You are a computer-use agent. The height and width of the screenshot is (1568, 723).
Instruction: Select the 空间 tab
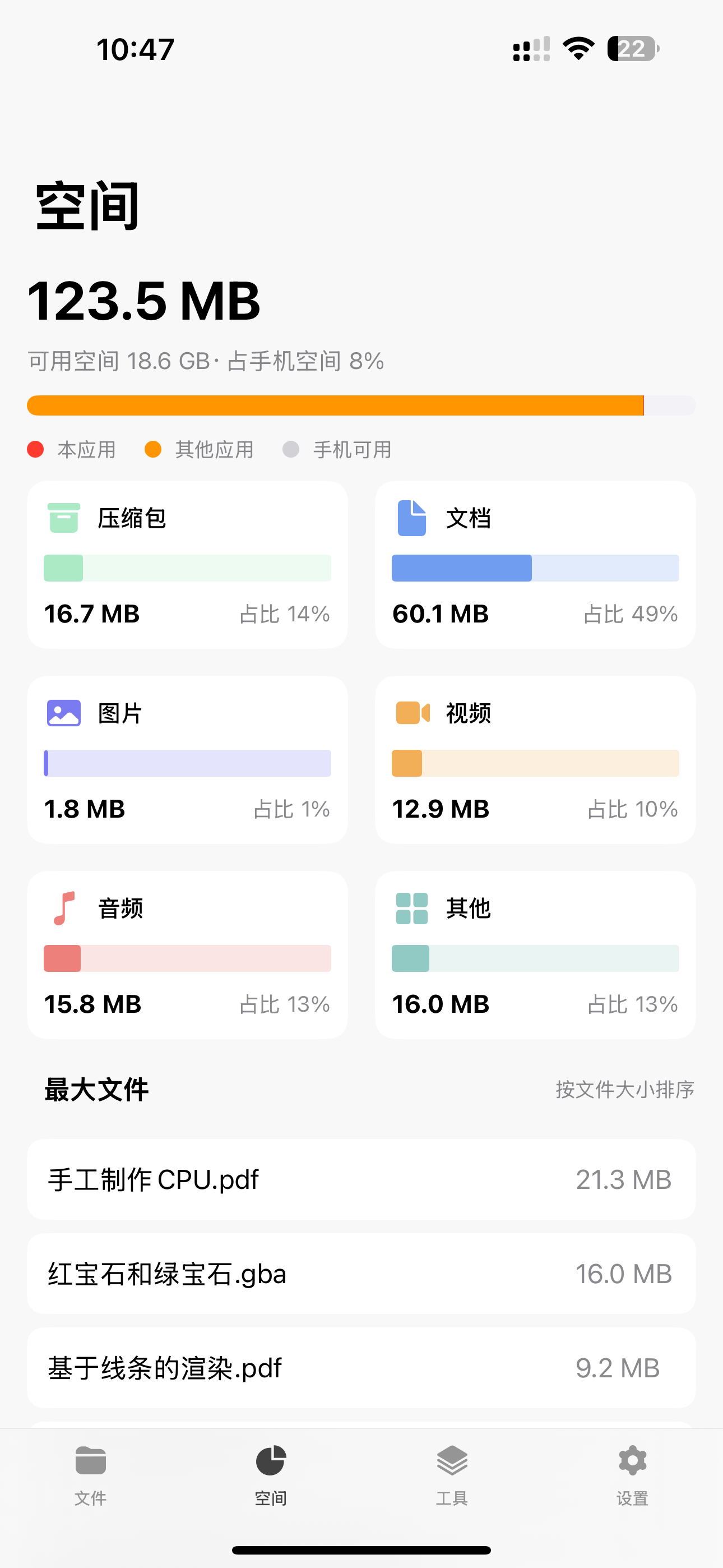(x=271, y=1474)
